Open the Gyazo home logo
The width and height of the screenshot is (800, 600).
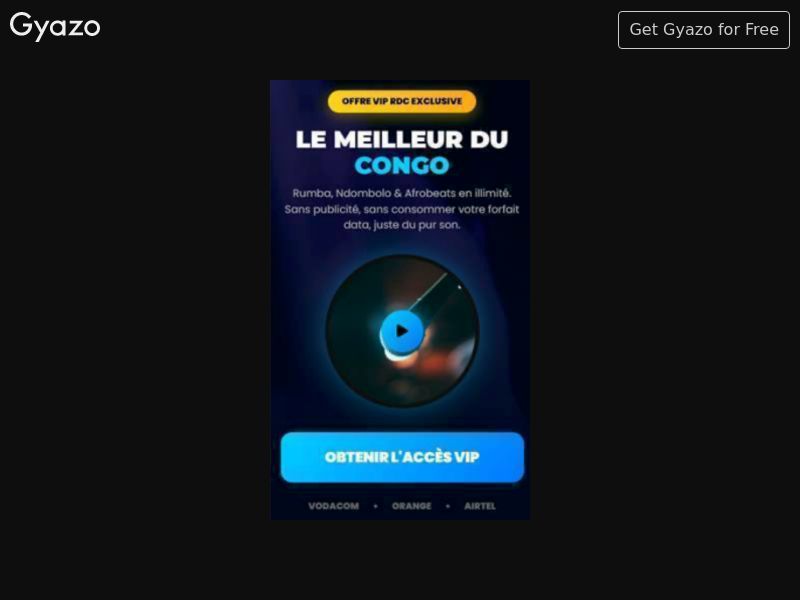click(55, 27)
